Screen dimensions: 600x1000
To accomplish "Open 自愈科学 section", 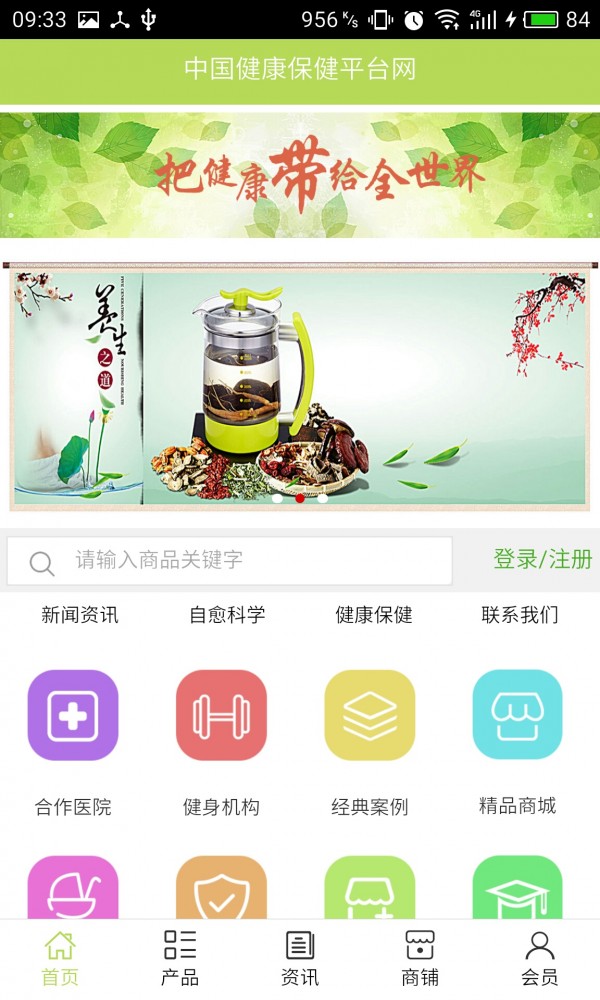I will [227, 615].
